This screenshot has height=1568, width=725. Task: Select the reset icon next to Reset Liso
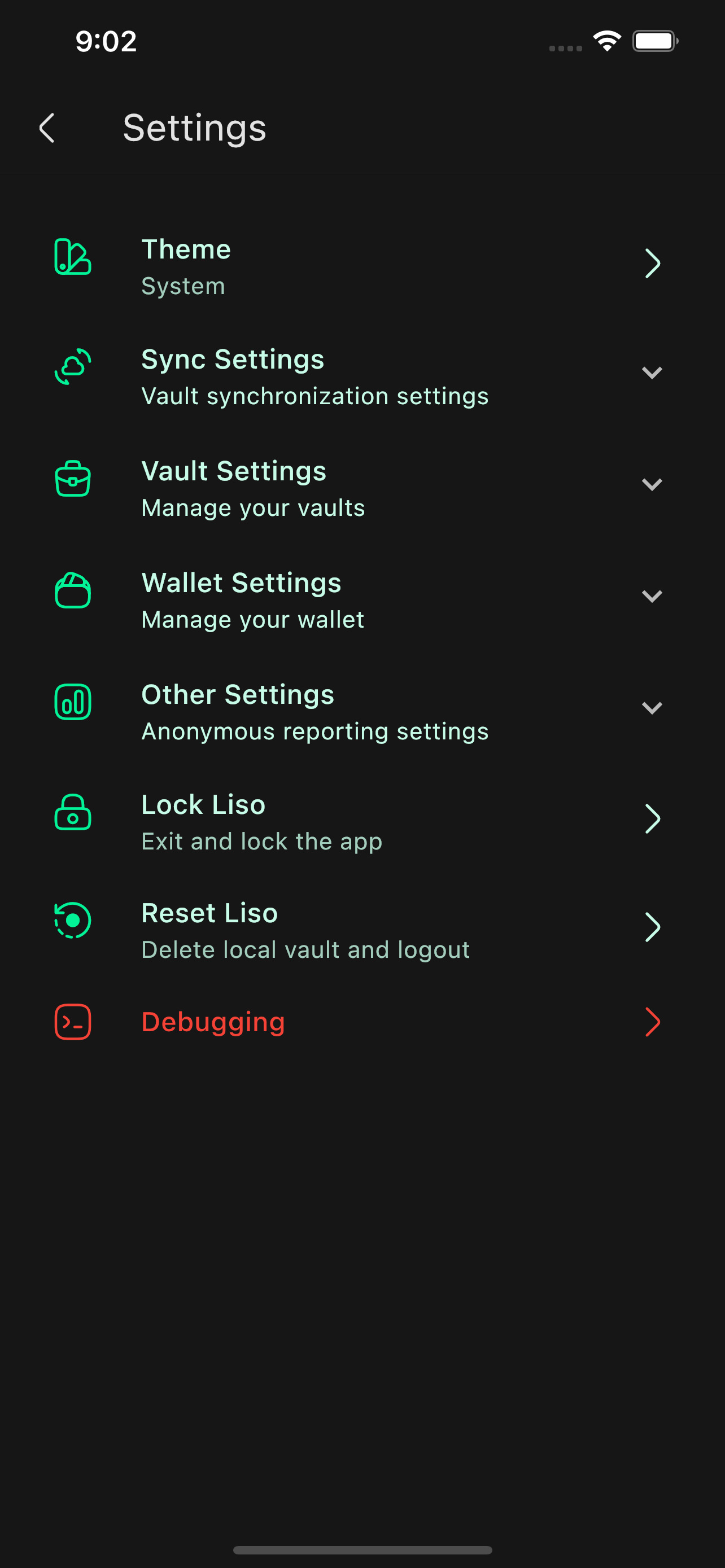pyautogui.click(x=73, y=923)
